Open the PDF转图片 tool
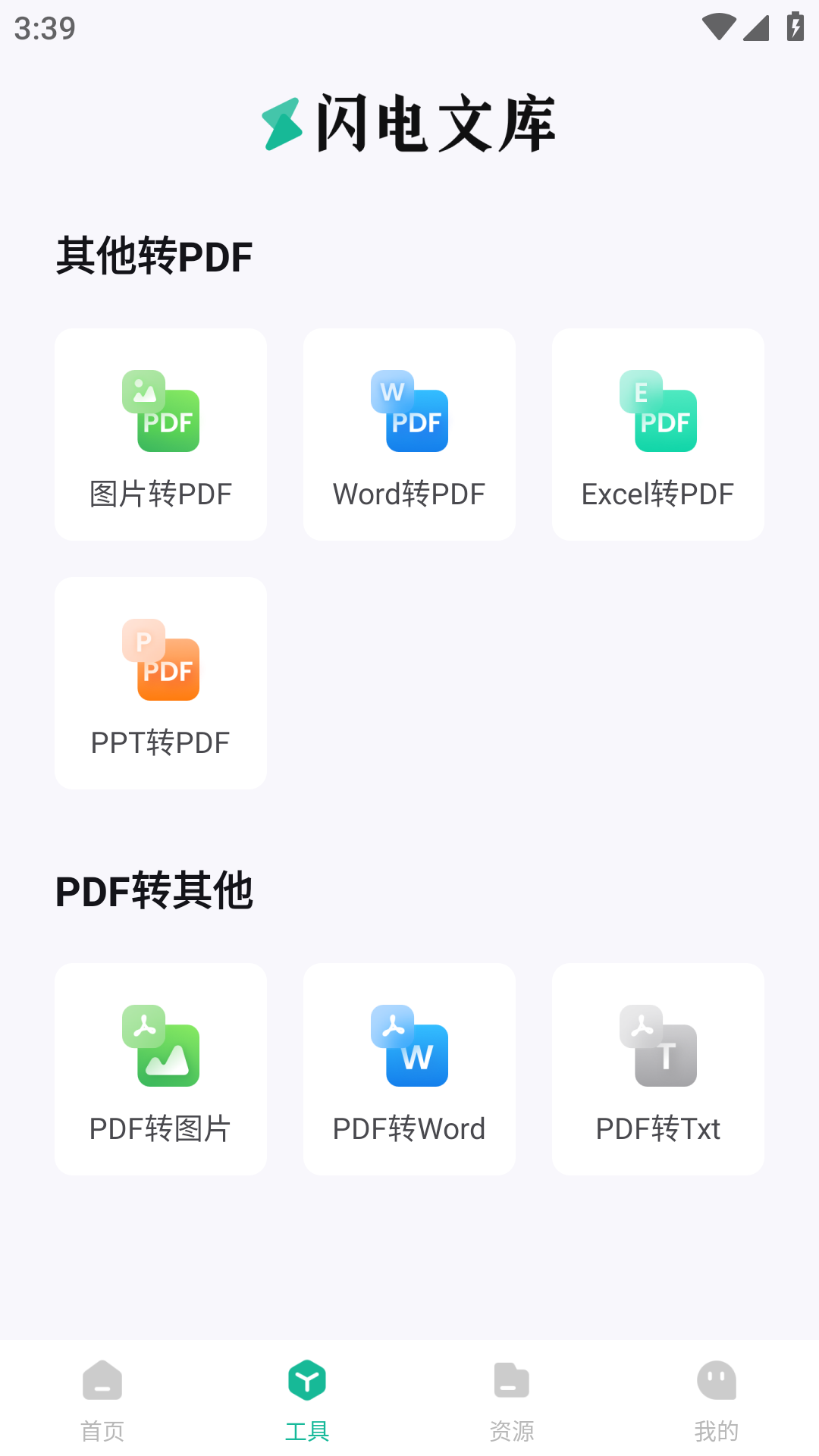819x1456 pixels. pos(161,1069)
